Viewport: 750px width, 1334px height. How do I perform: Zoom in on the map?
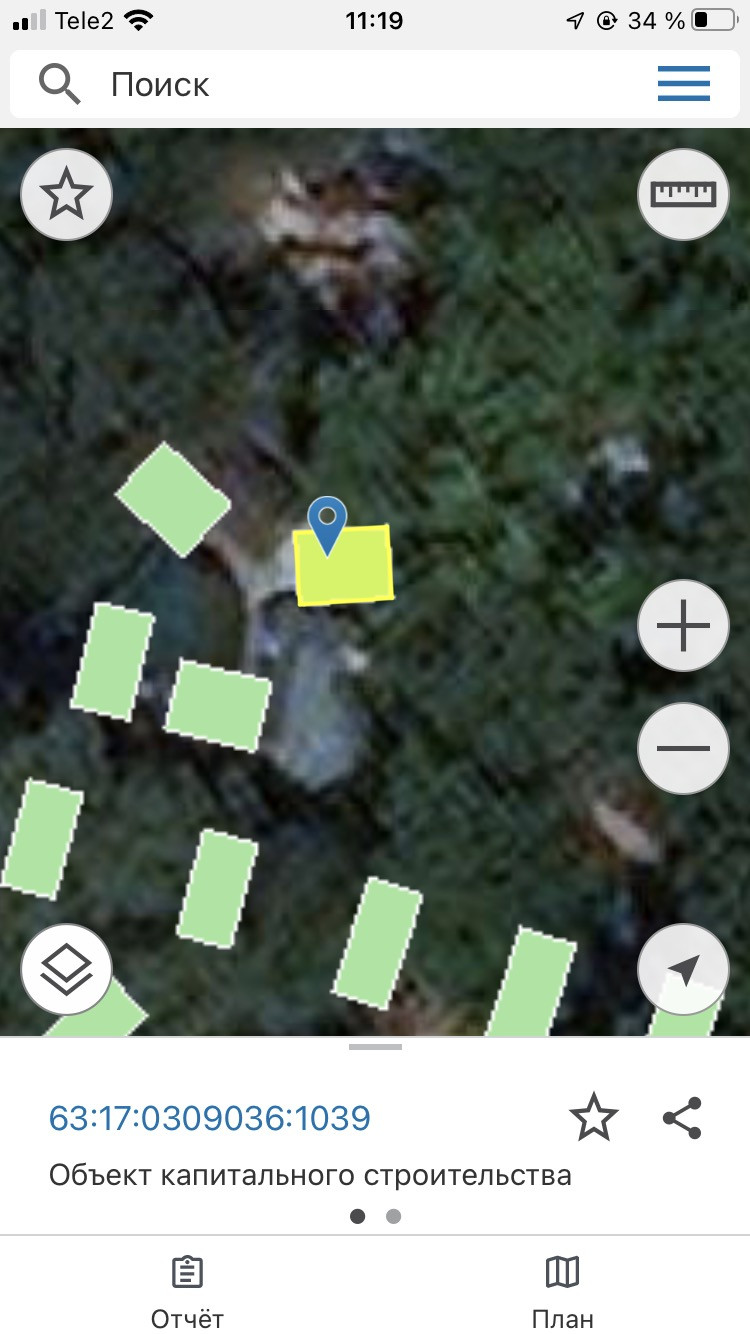[684, 626]
